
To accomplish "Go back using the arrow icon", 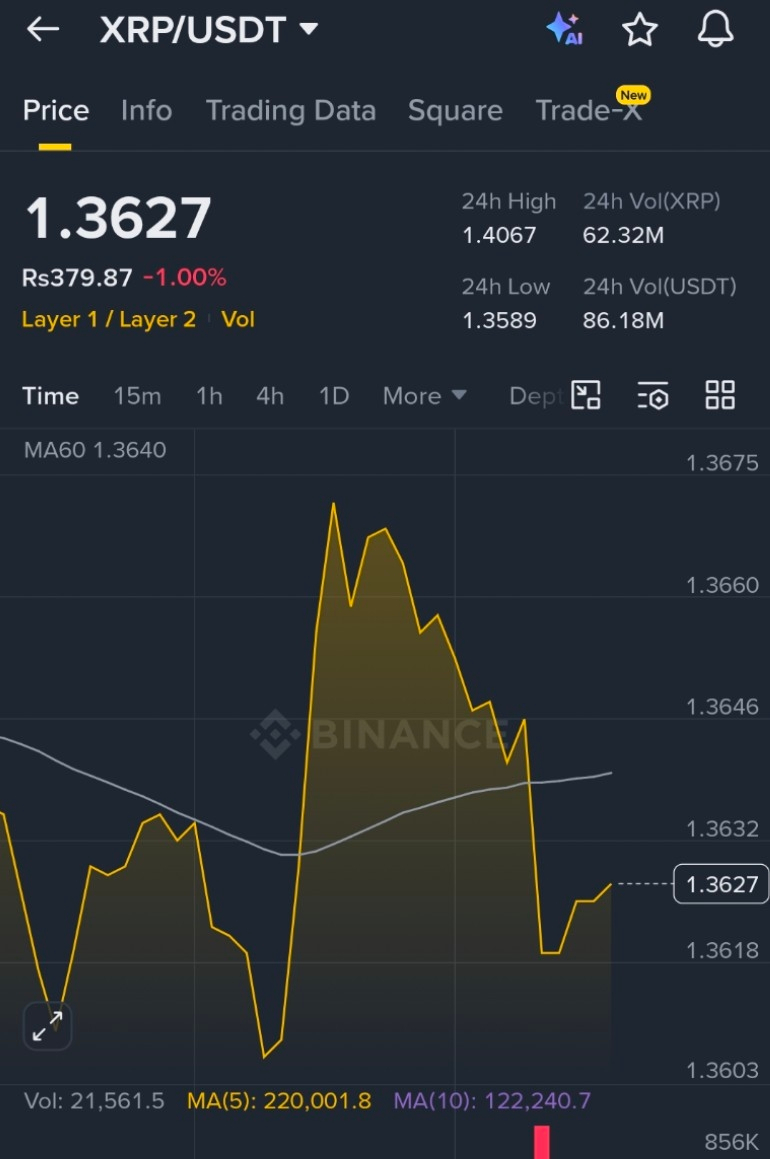I will click(43, 30).
